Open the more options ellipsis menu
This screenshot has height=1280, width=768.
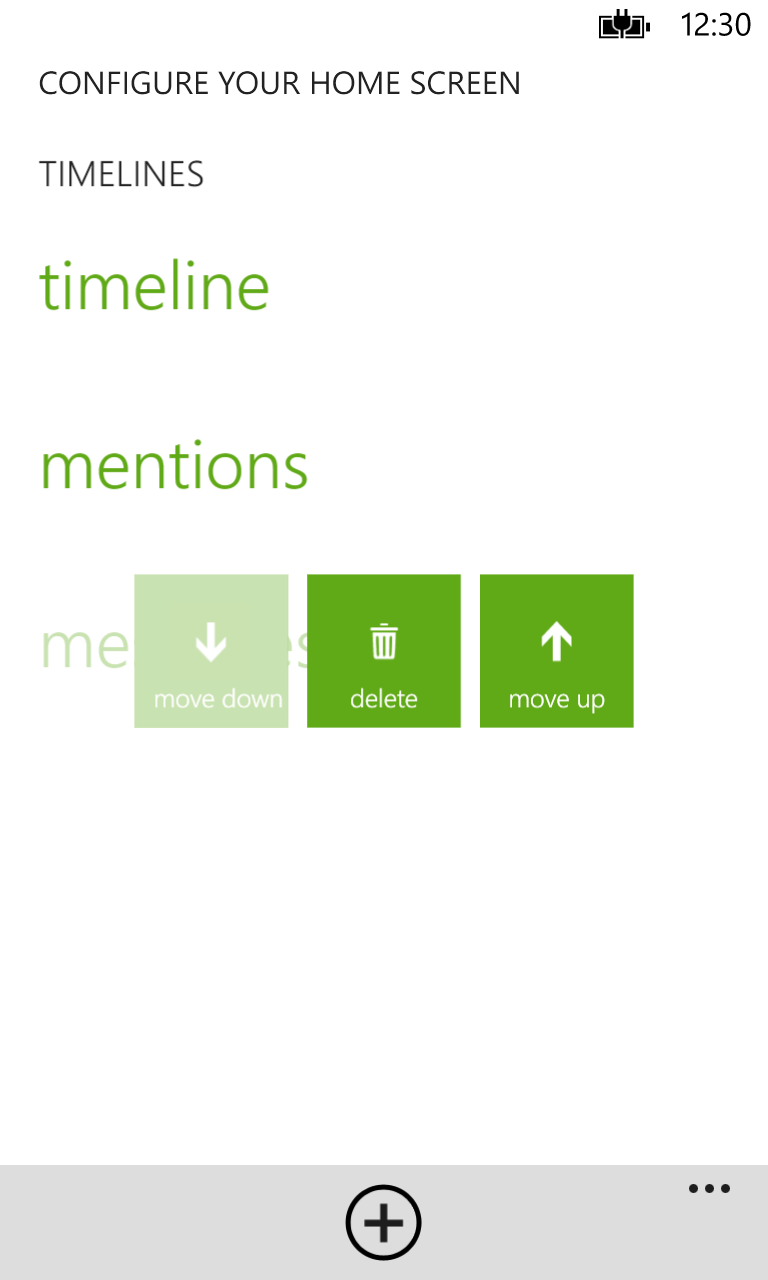(709, 1189)
